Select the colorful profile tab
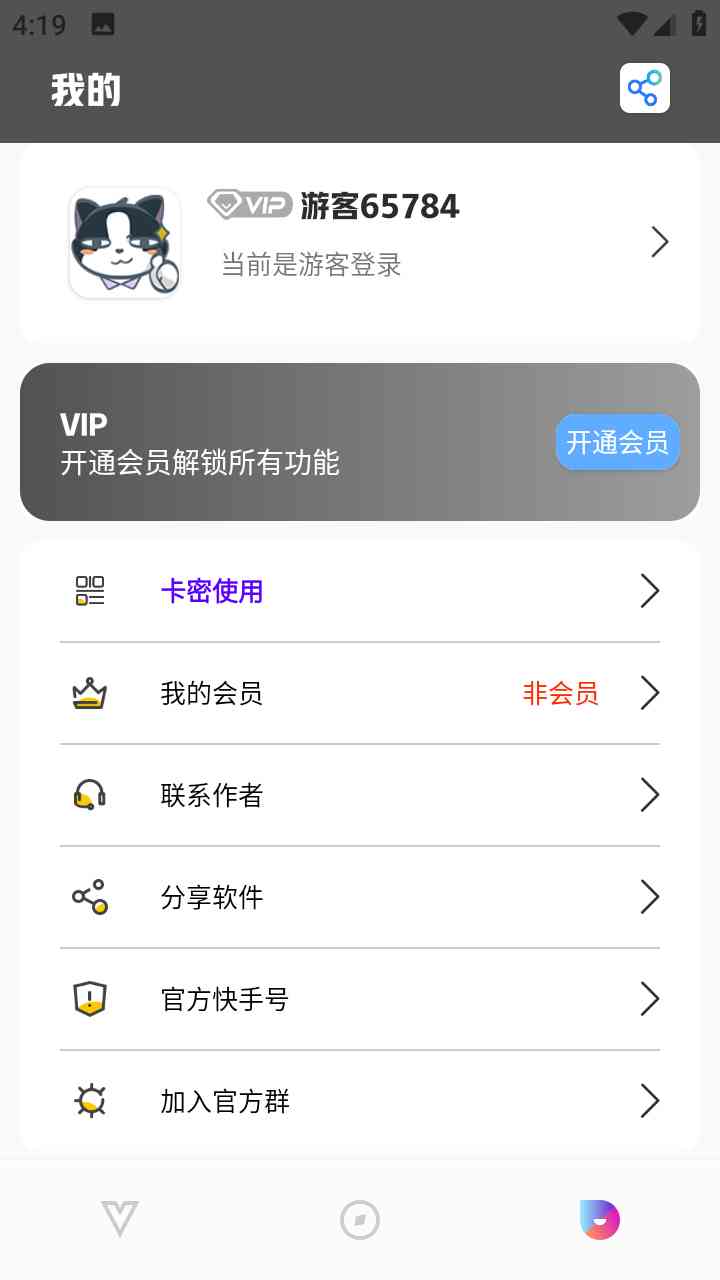 [600, 1219]
